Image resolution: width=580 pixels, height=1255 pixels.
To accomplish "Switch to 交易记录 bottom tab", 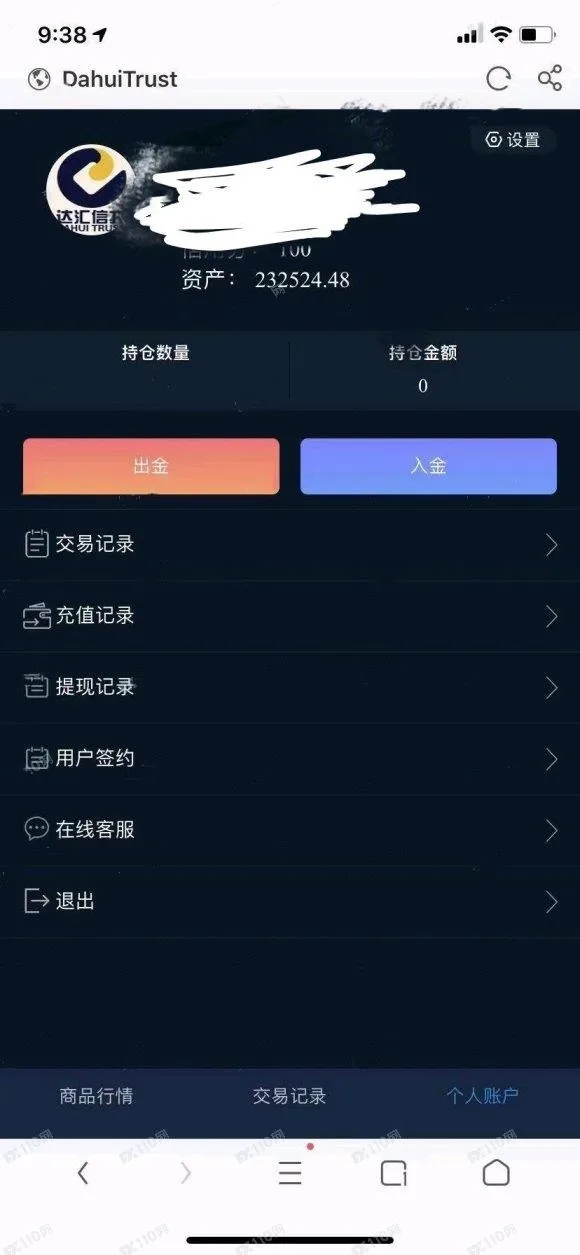I will pos(290,1096).
